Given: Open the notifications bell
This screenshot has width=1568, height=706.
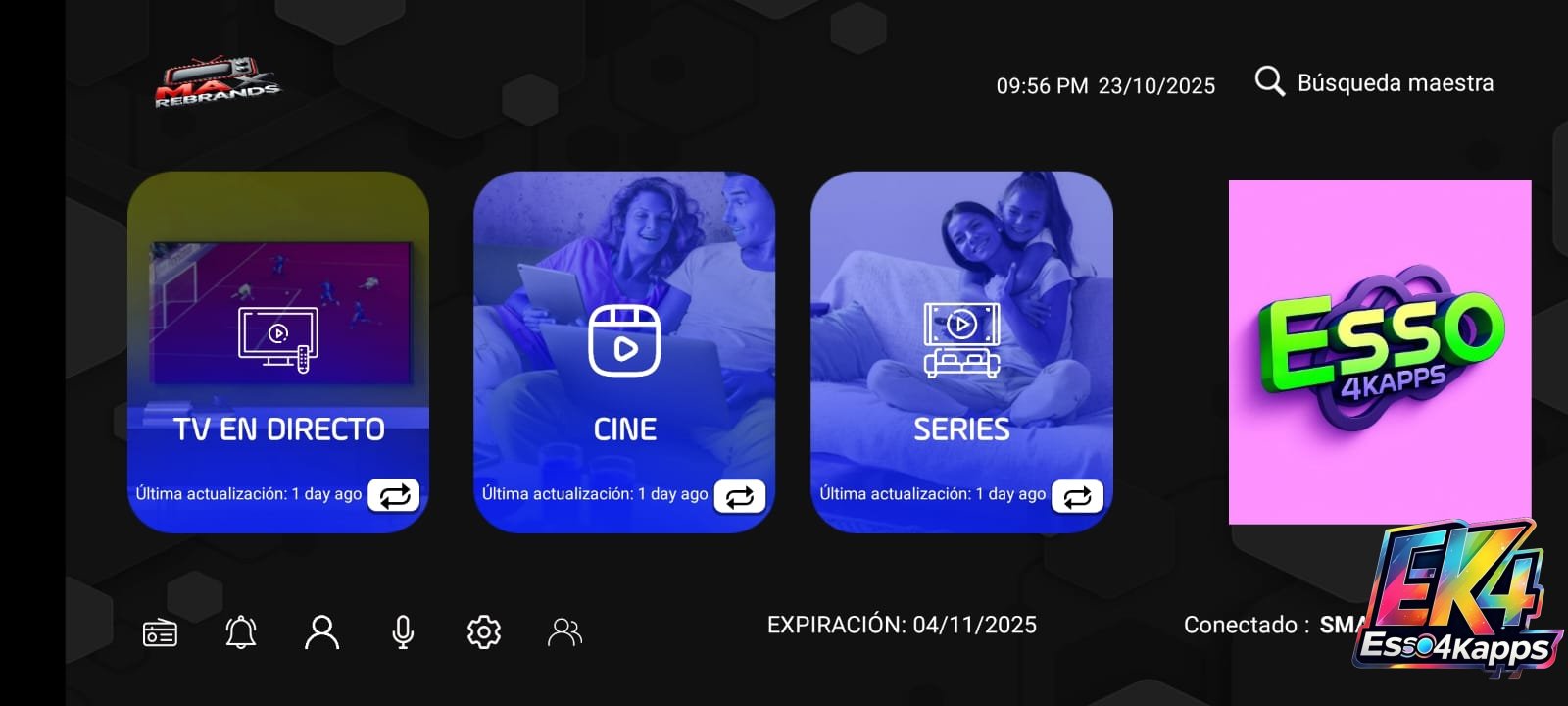Looking at the screenshot, I should pyautogui.click(x=241, y=632).
